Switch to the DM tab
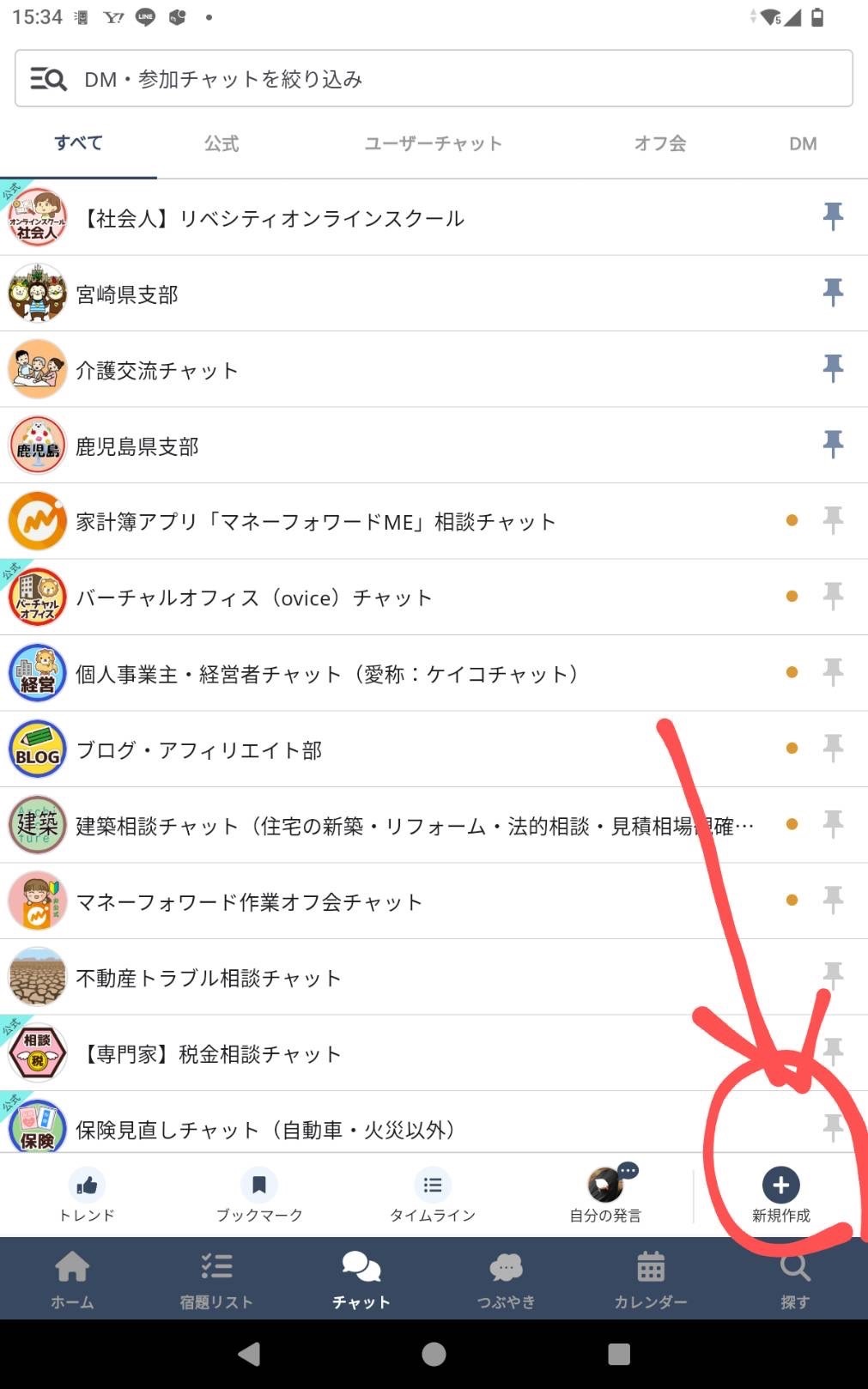Viewport: 868px width, 1389px height. click(803, 143)
